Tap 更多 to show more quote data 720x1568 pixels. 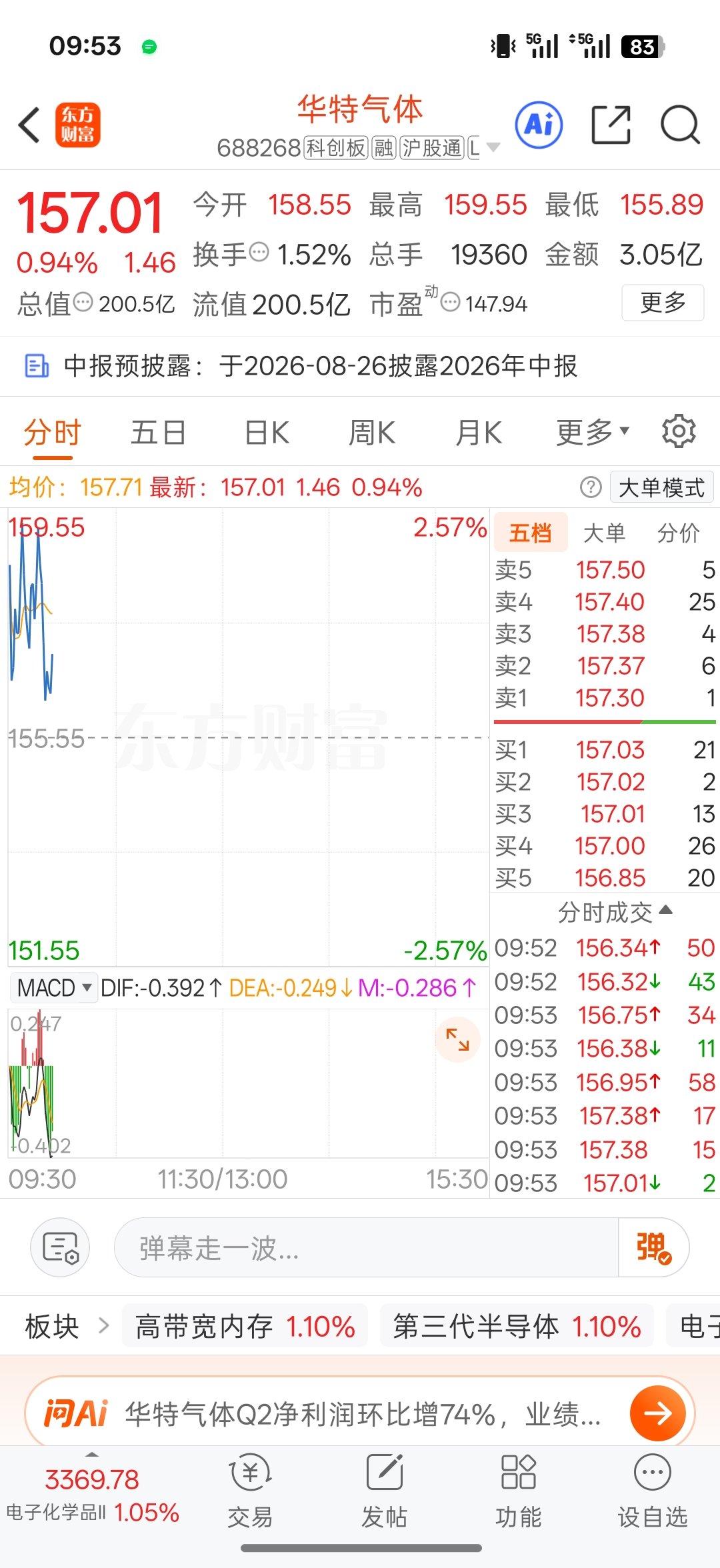click(663, 303)
